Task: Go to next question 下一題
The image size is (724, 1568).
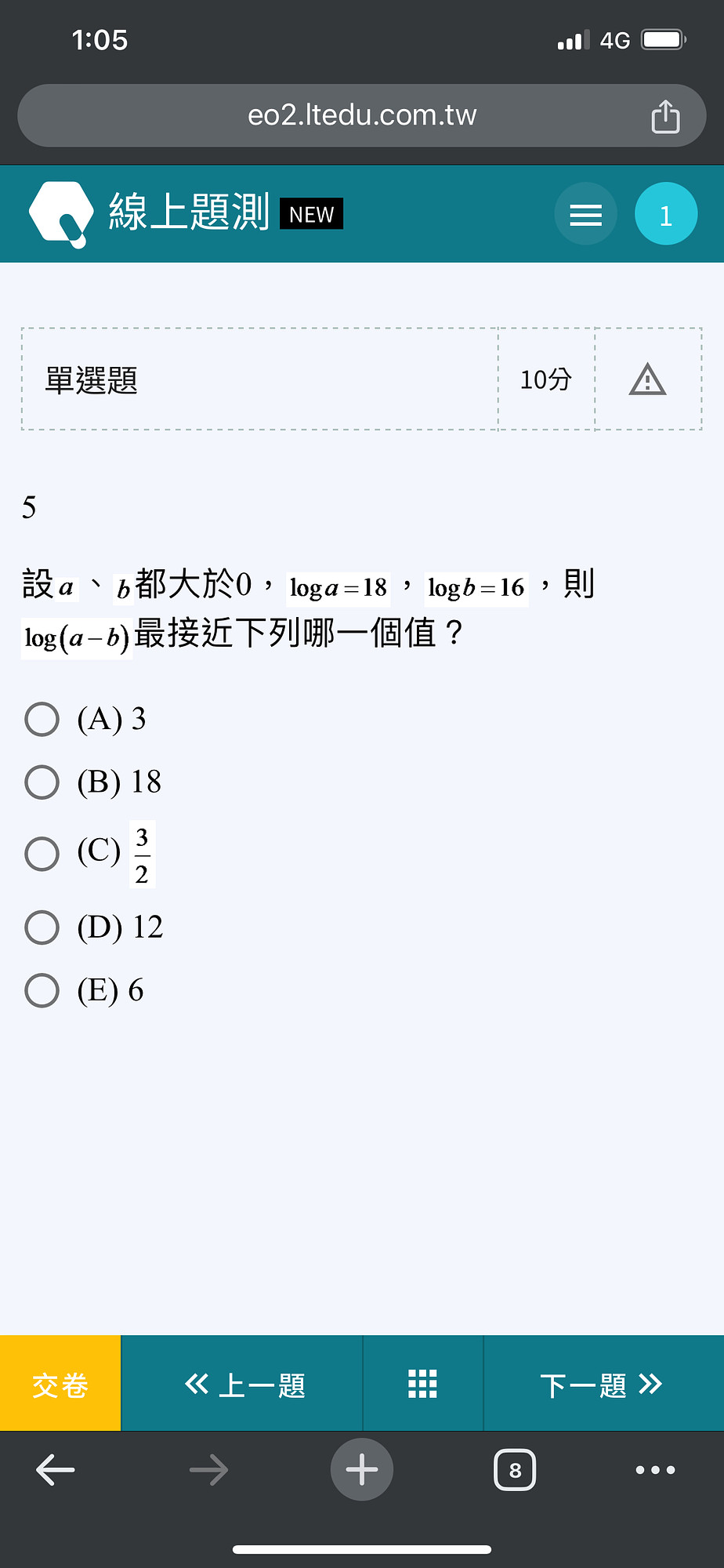Action: click(x=603, y=1384)
